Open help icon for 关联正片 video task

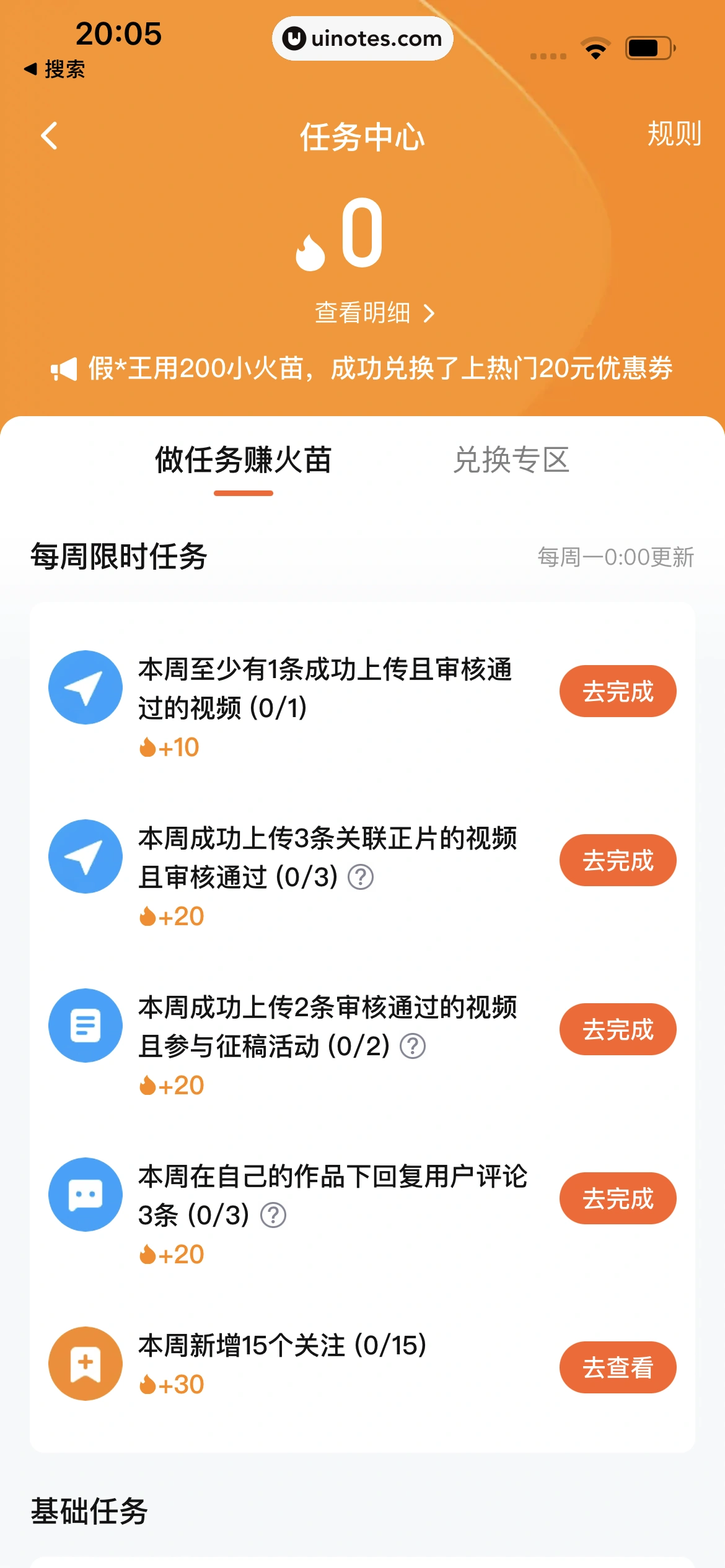pyautogui.click(x=361, y=877)
